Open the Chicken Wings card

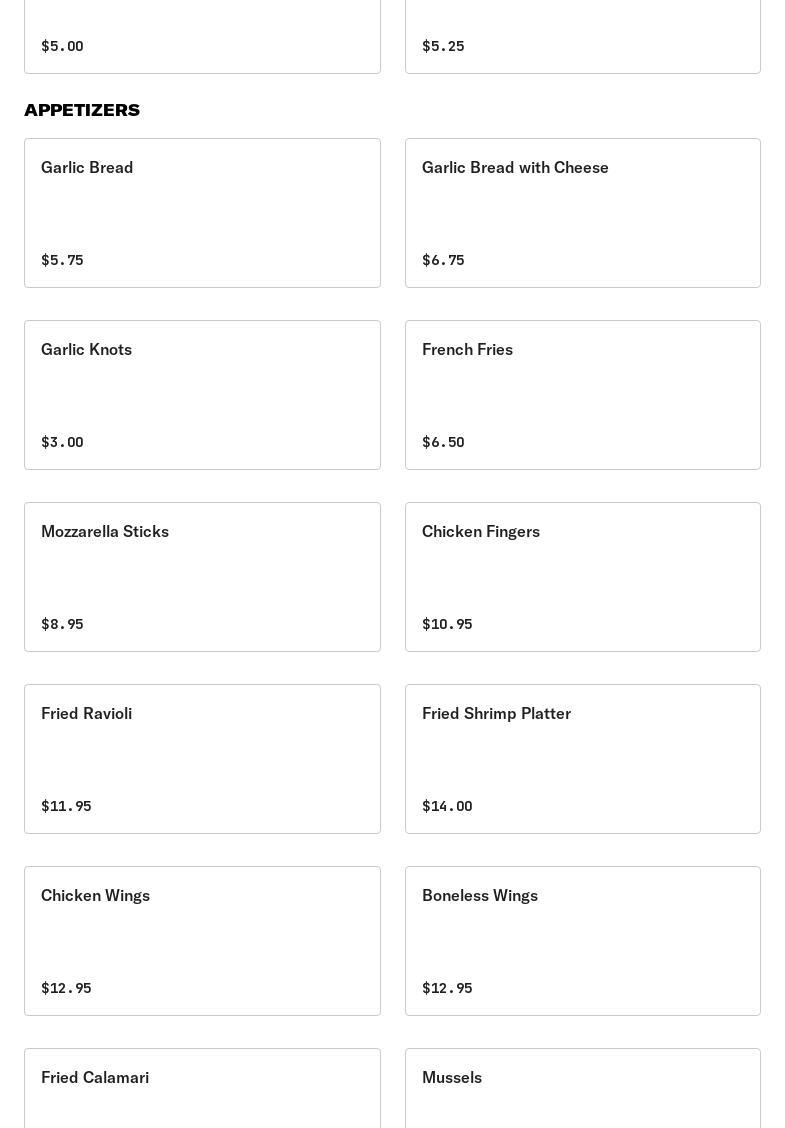(202, 941)
